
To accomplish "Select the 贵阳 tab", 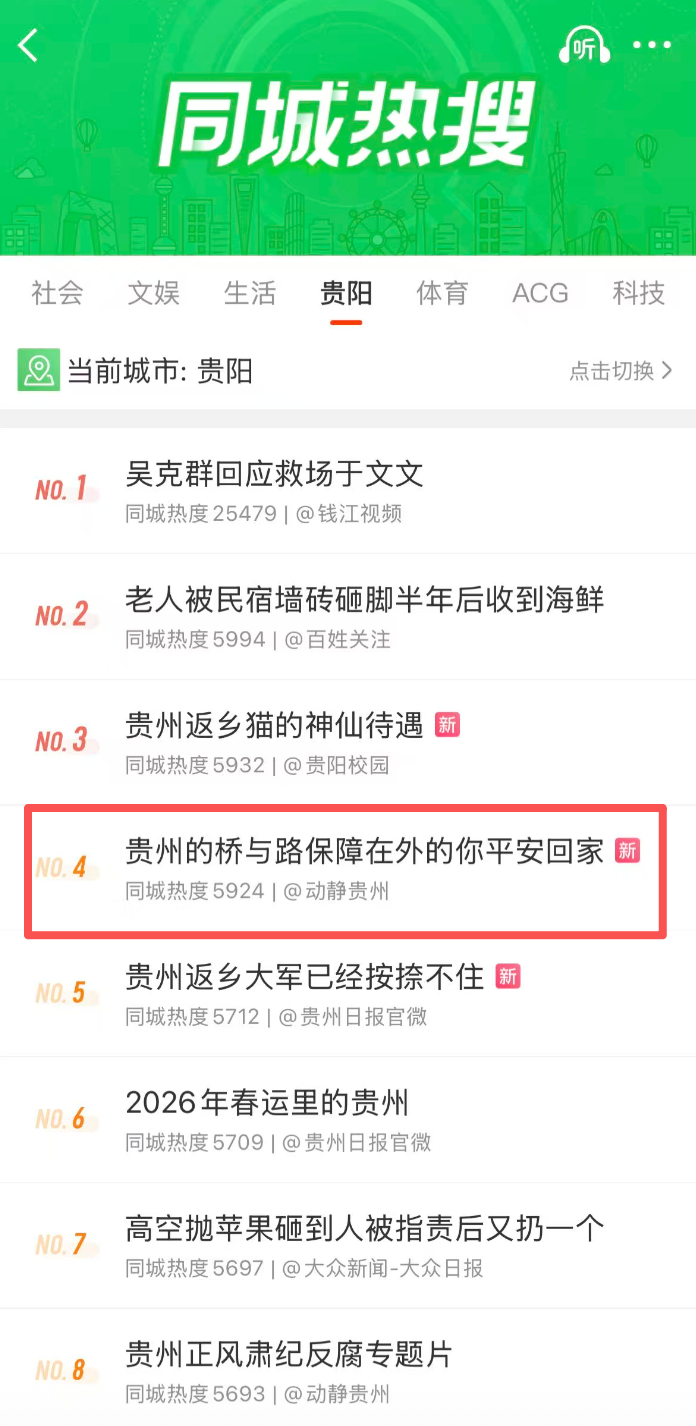I will (346, 293).
